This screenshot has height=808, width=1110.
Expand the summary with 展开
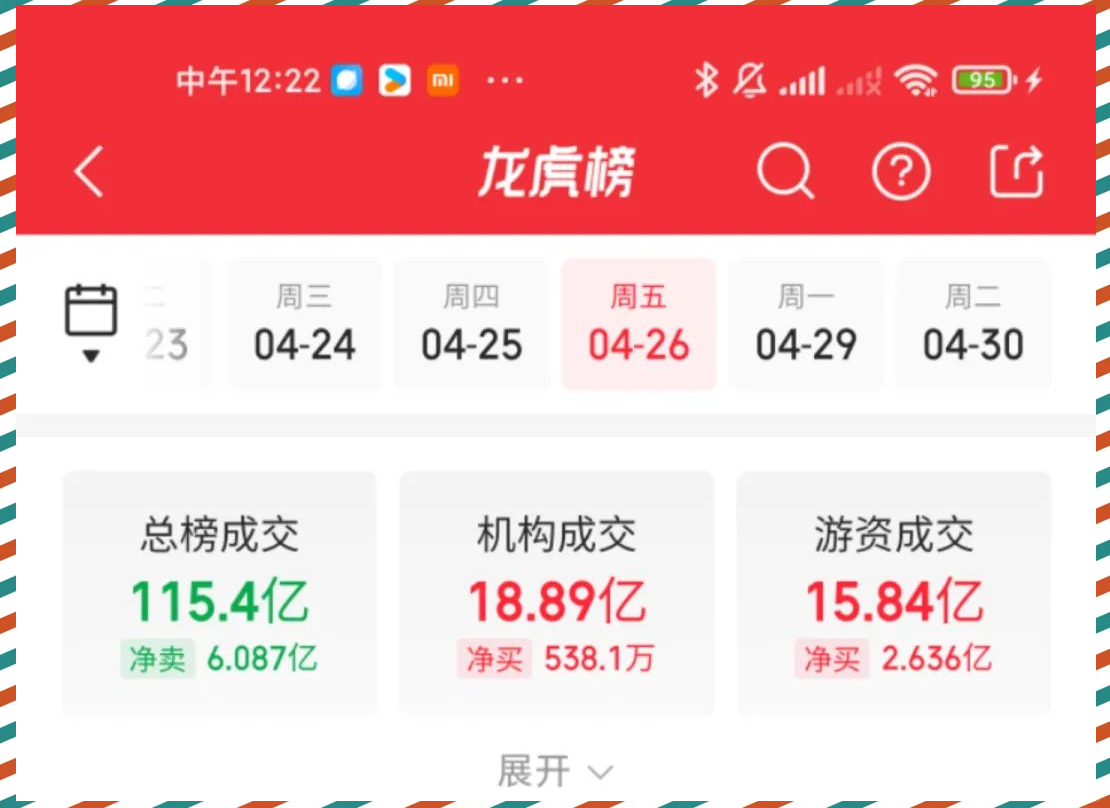(x=555, y=771)
